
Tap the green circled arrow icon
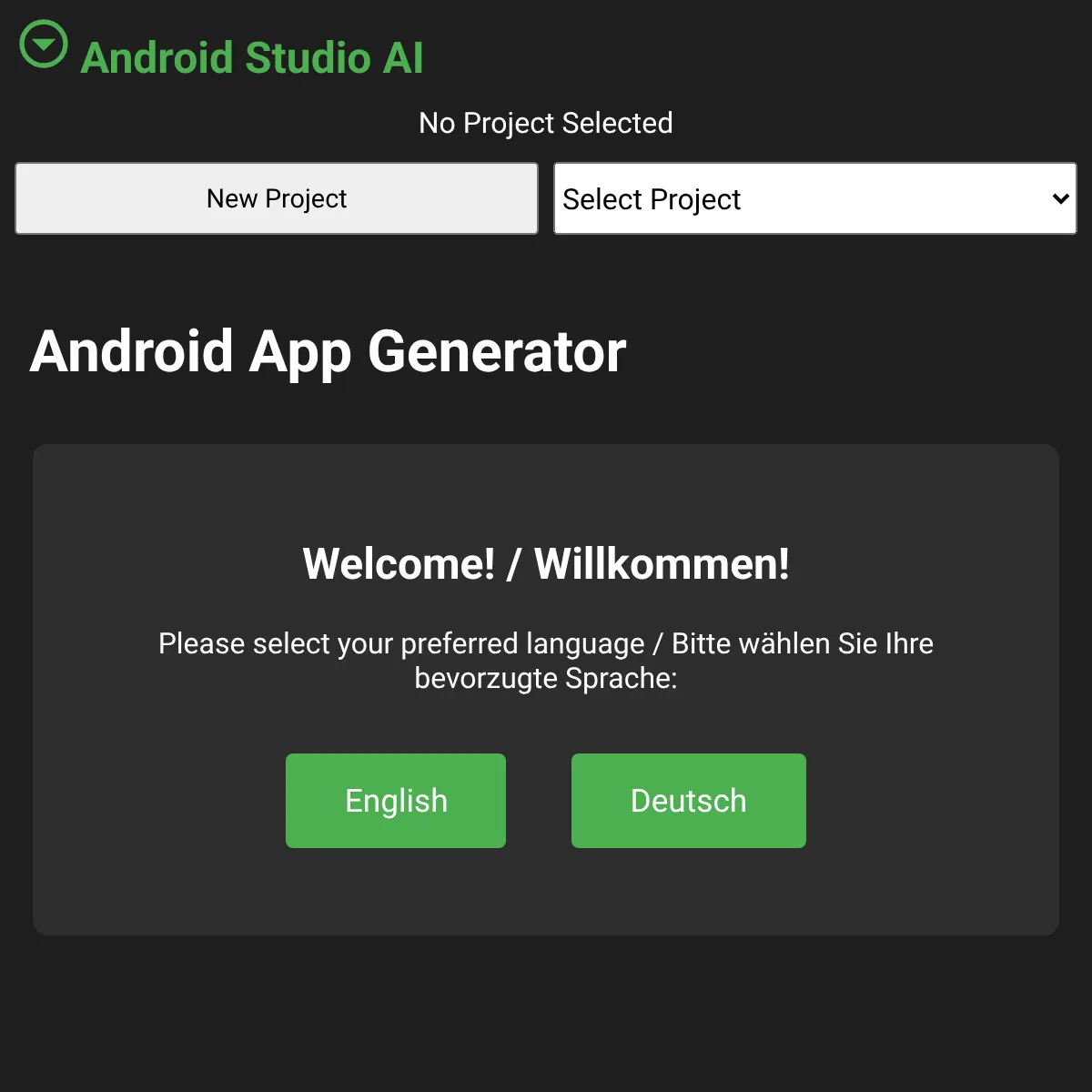pyautogui.click(x=44, y=44)
